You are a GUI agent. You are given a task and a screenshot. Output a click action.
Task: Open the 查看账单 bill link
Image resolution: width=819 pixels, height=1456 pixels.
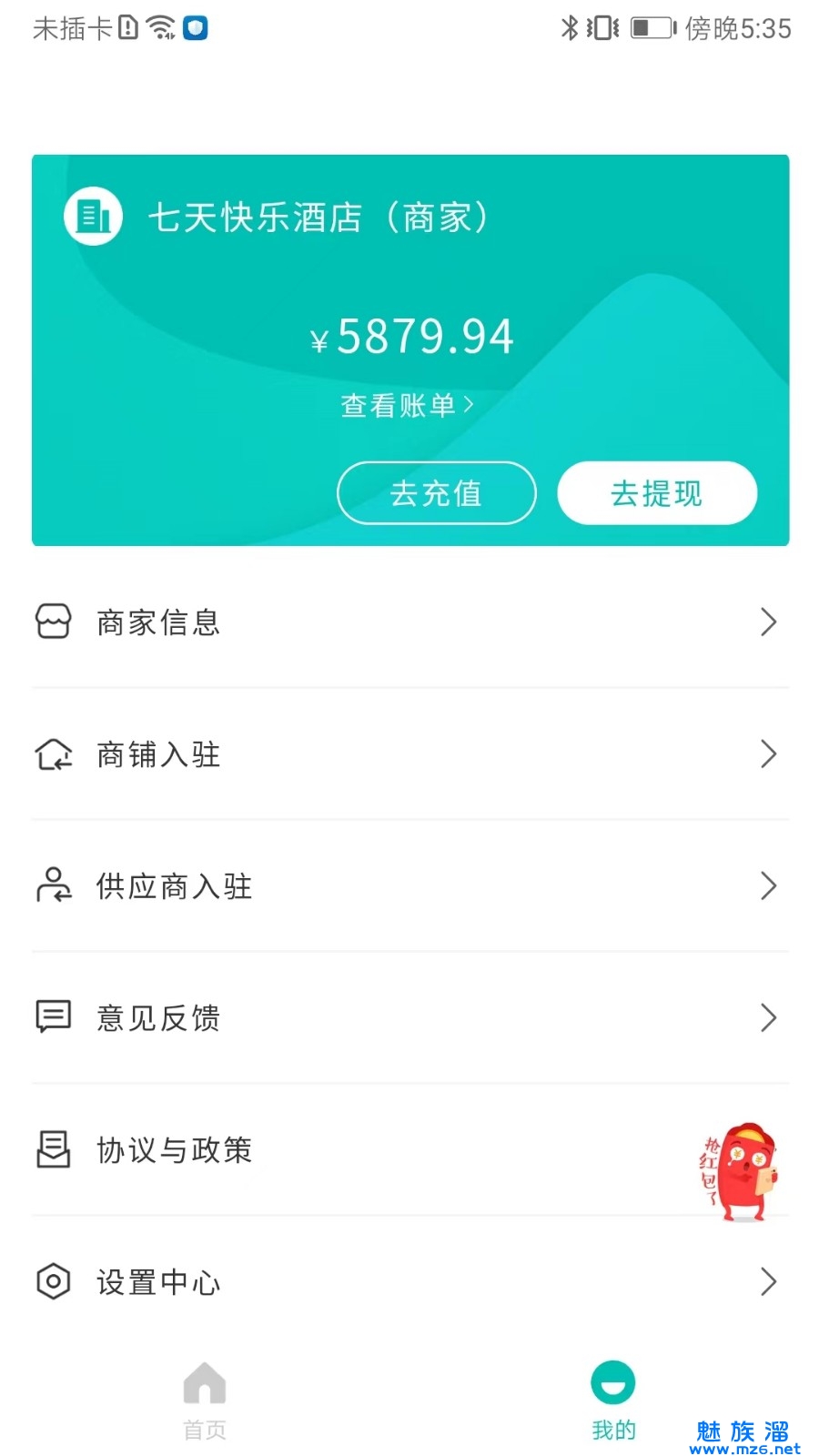point(407,405)
